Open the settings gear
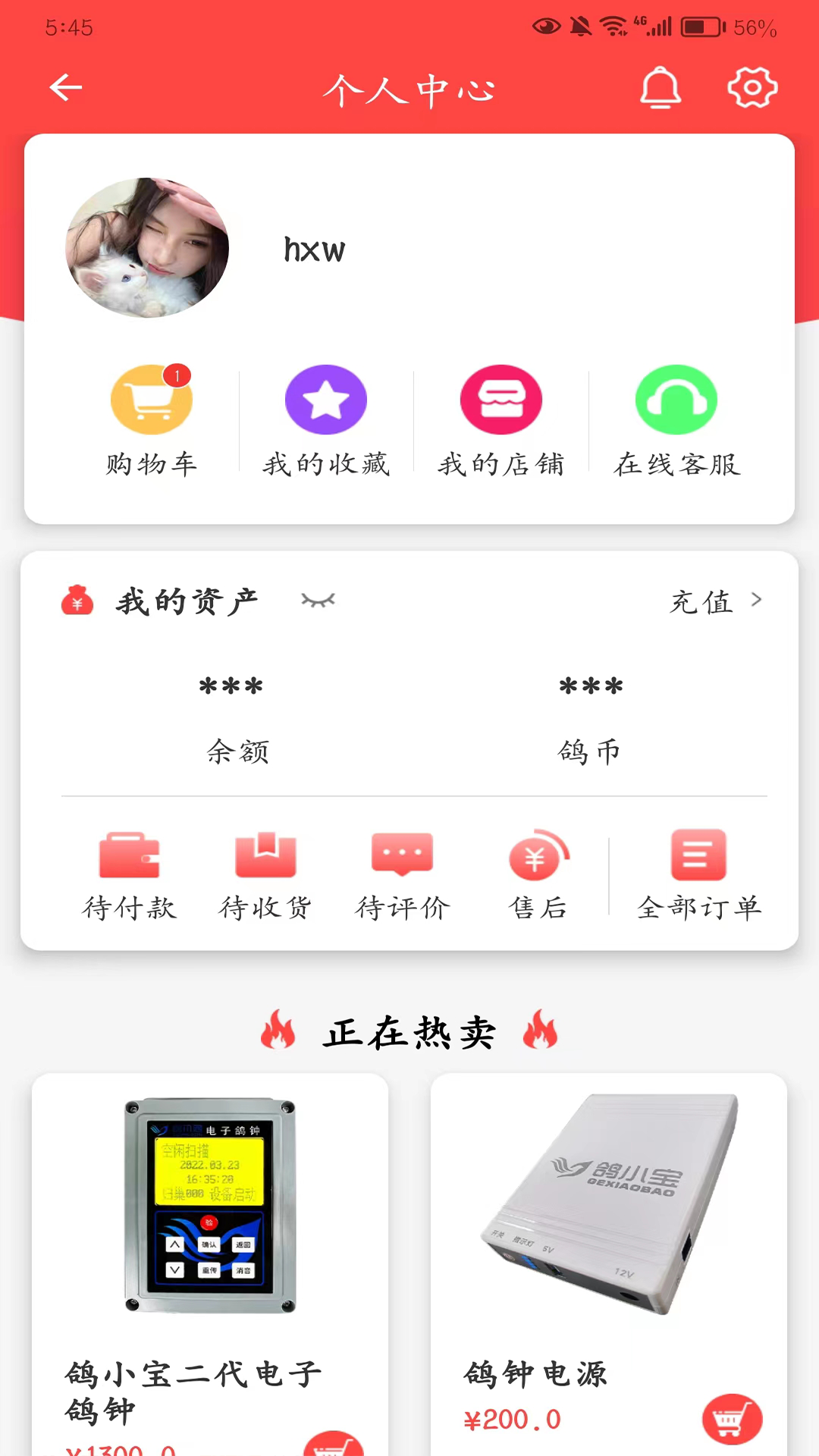This screenshot has height=1456, width=819. pyautogui.click(x=752, y=88)
